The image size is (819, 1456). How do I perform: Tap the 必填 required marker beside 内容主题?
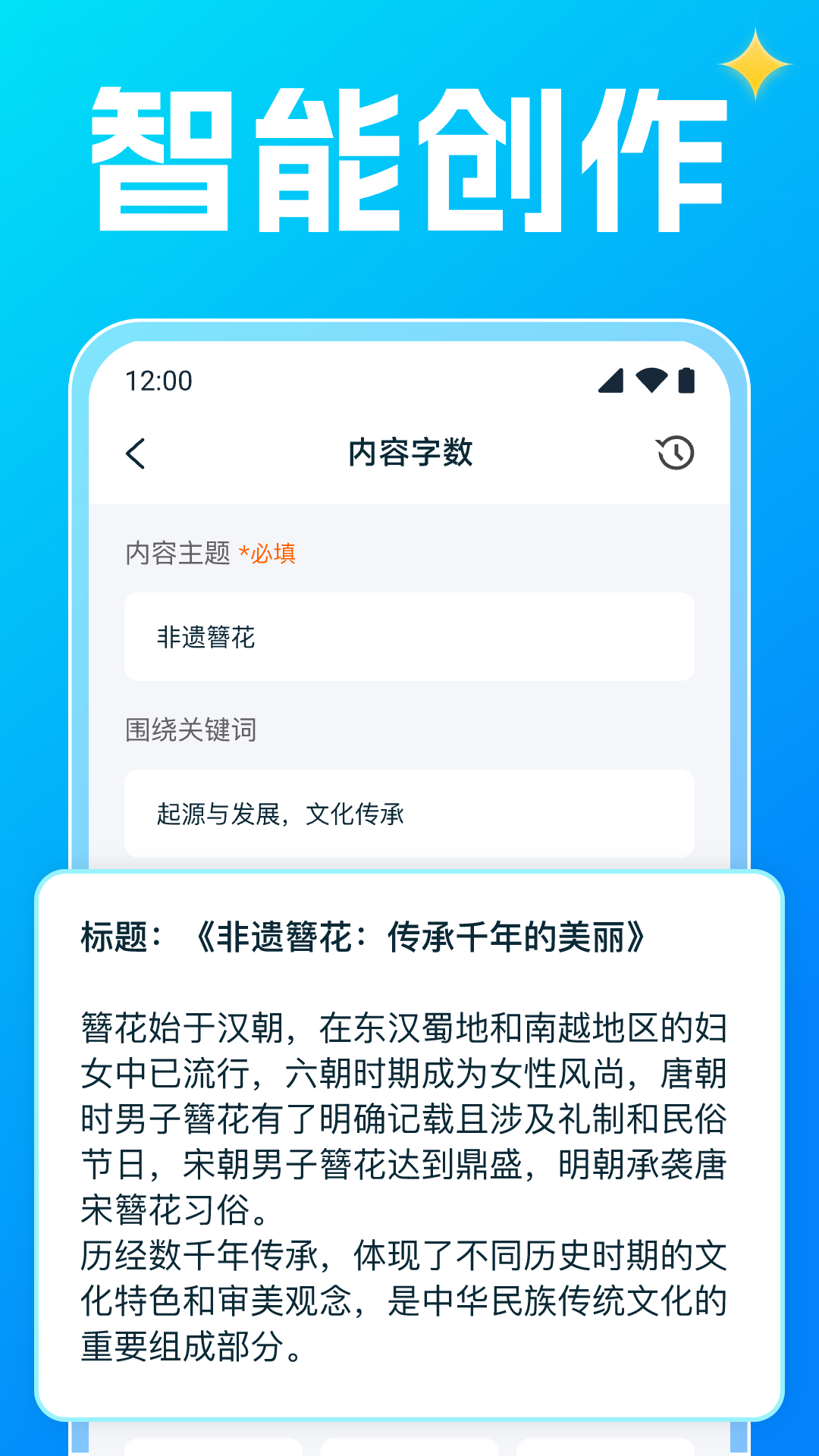pos(267,554)
